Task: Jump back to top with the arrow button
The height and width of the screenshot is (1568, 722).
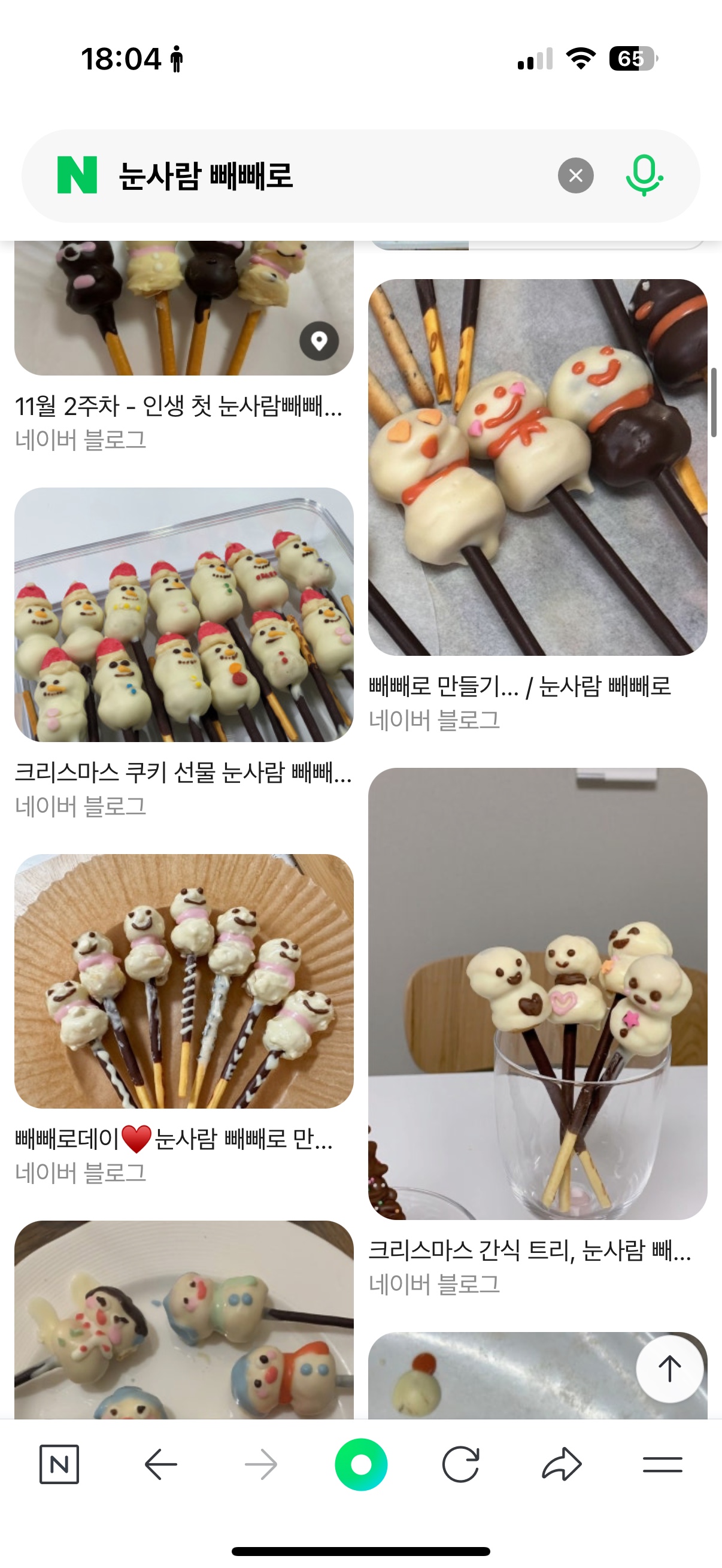Action: coord(669,1369)
